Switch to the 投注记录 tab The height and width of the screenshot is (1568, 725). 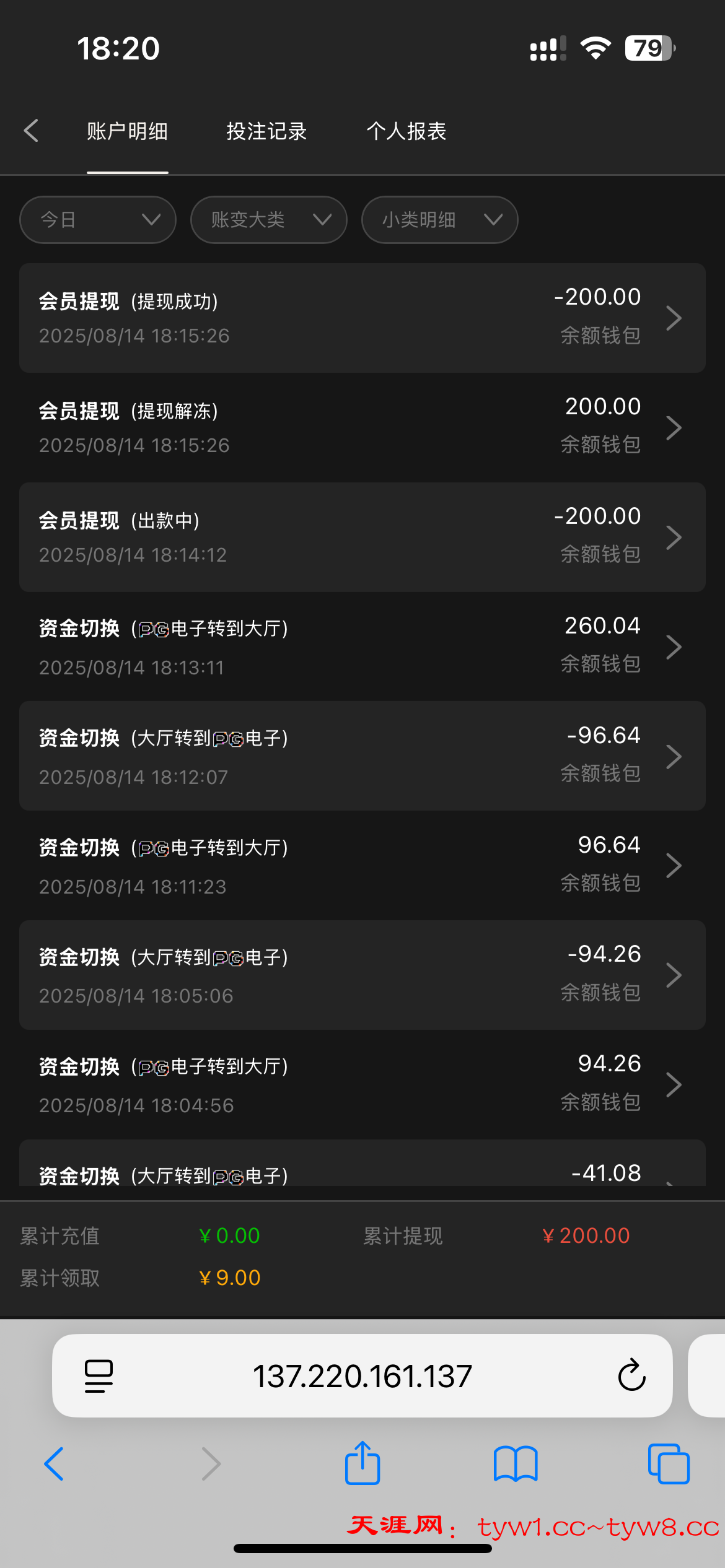(266, 131)
